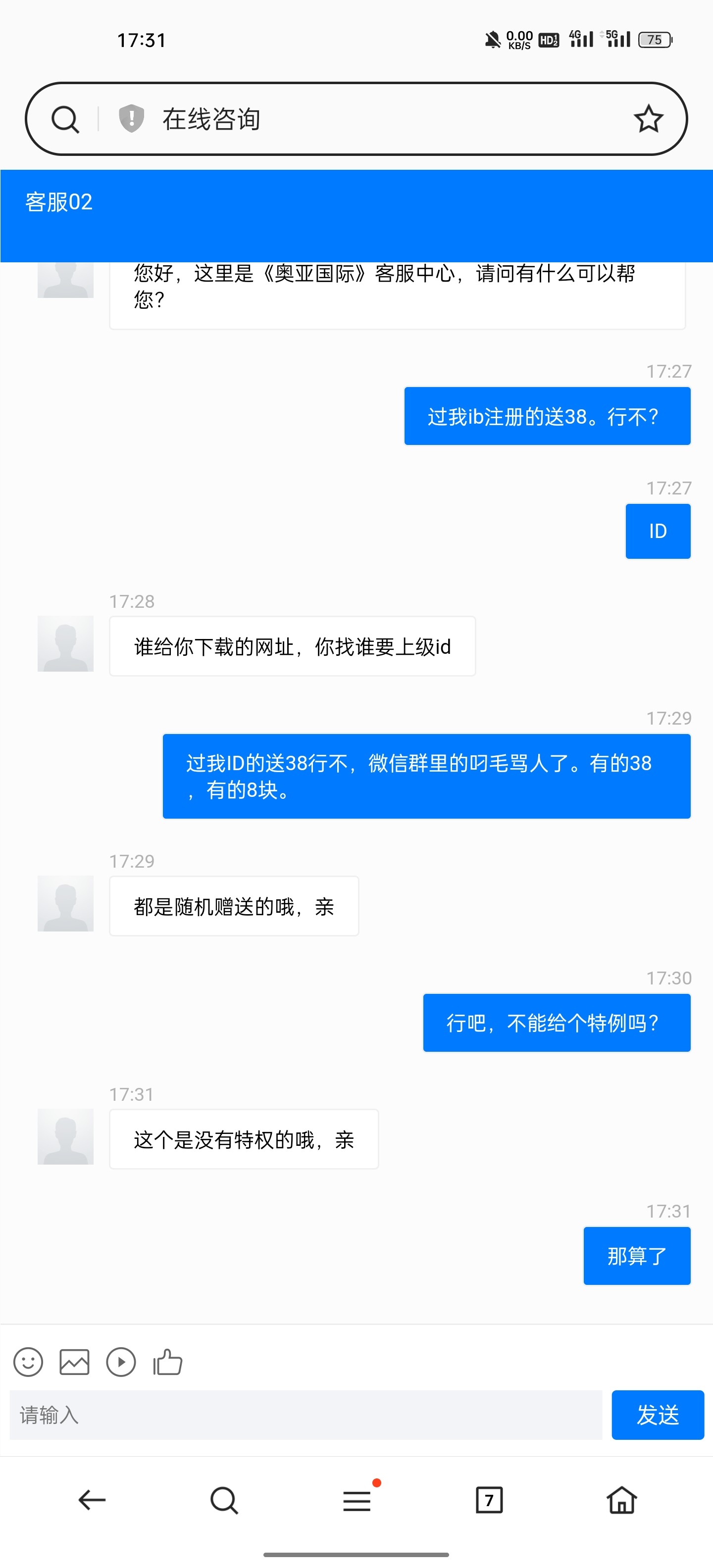Focus the 请输入 message field
This screenshot has height=1568, width=713.
[306, 1415]
